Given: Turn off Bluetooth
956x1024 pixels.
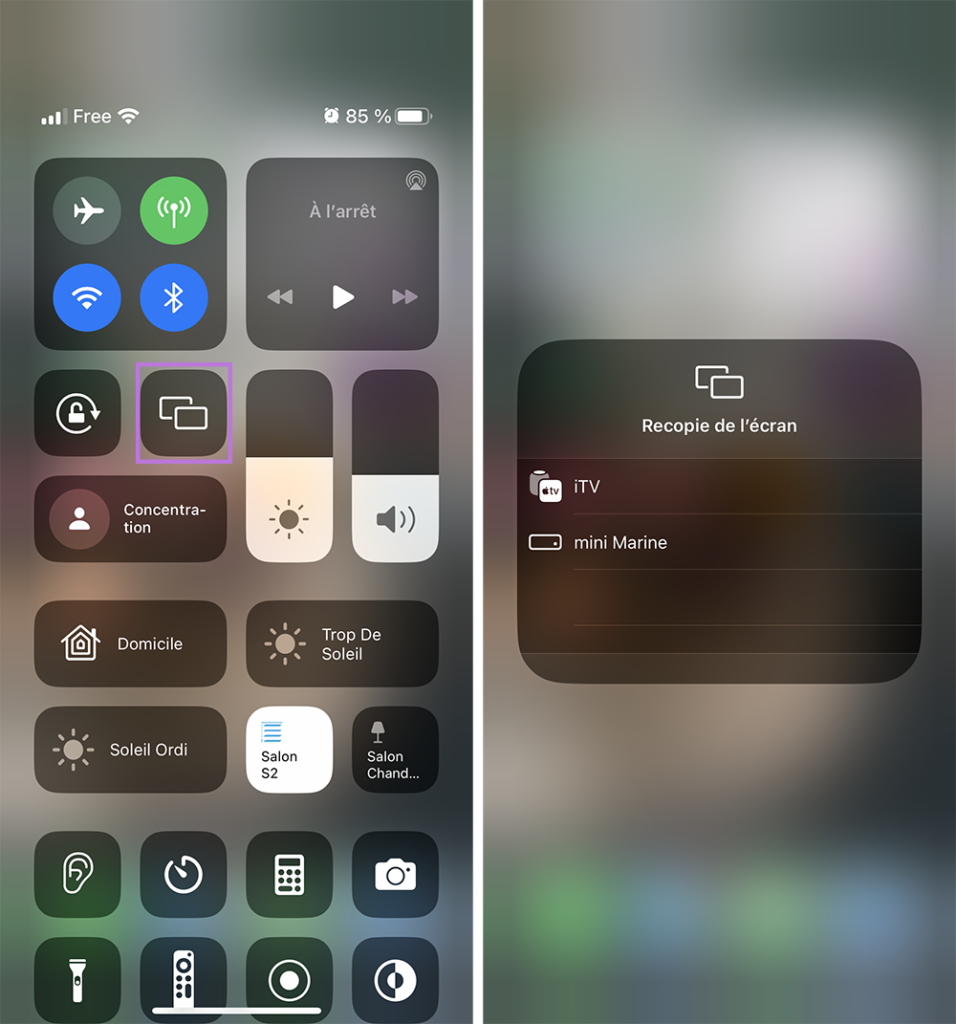Looking at the screenshot, I should coord(174,297).
